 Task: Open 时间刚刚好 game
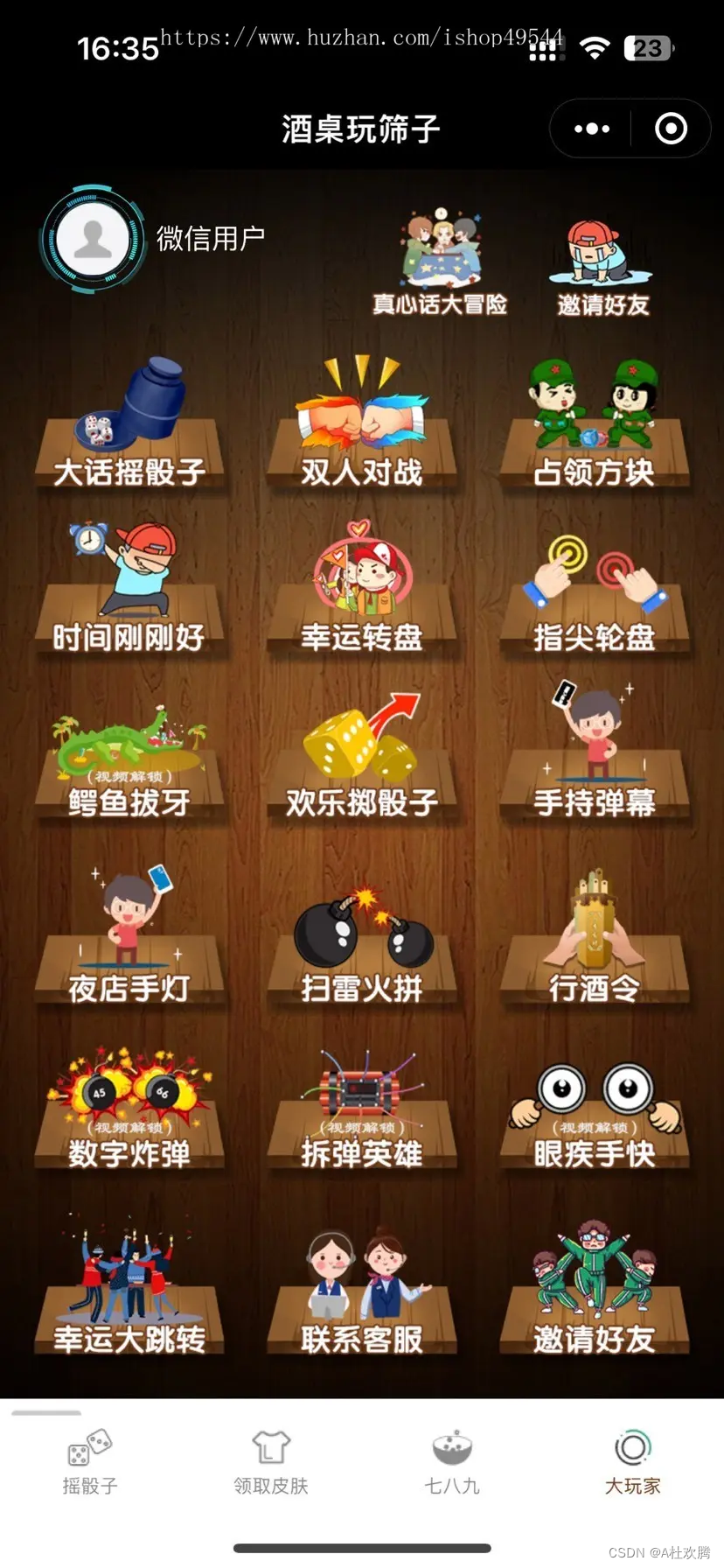coord(129,588)
